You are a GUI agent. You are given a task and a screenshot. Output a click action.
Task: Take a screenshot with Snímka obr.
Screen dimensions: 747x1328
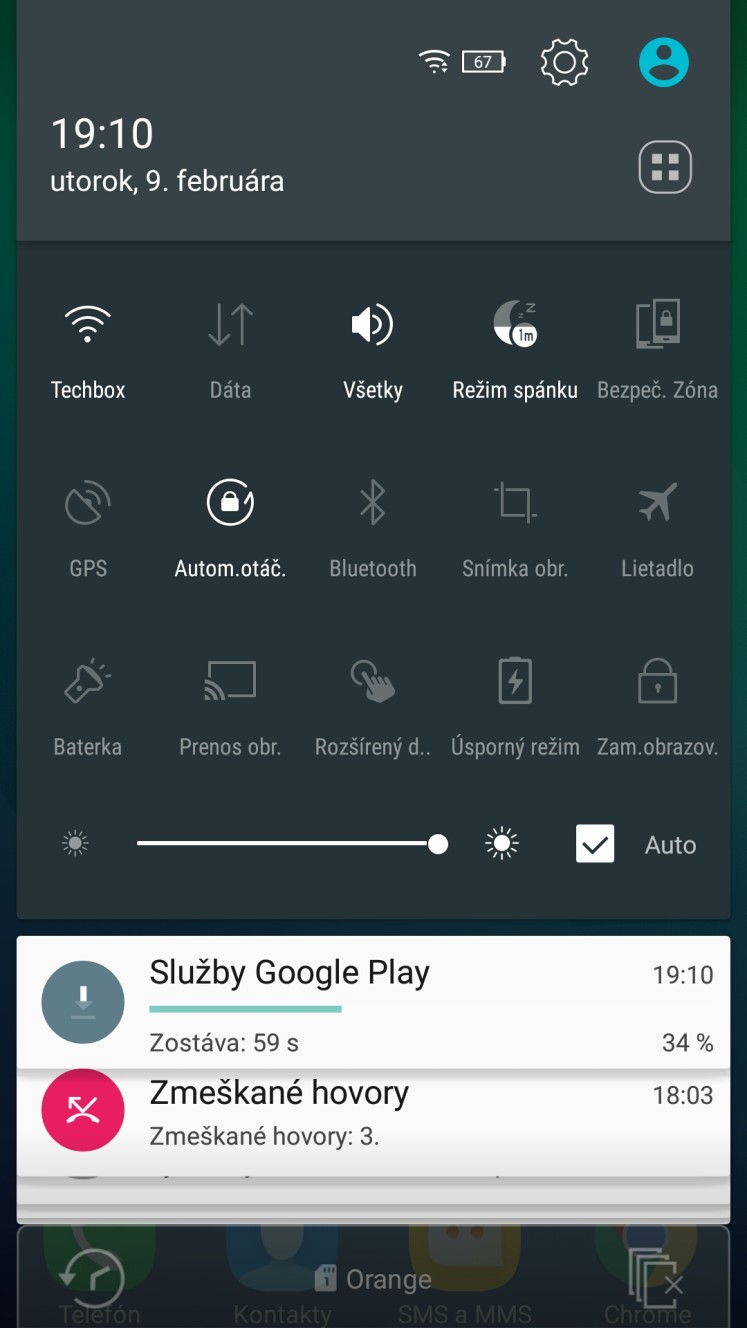[x=515, y=528]
